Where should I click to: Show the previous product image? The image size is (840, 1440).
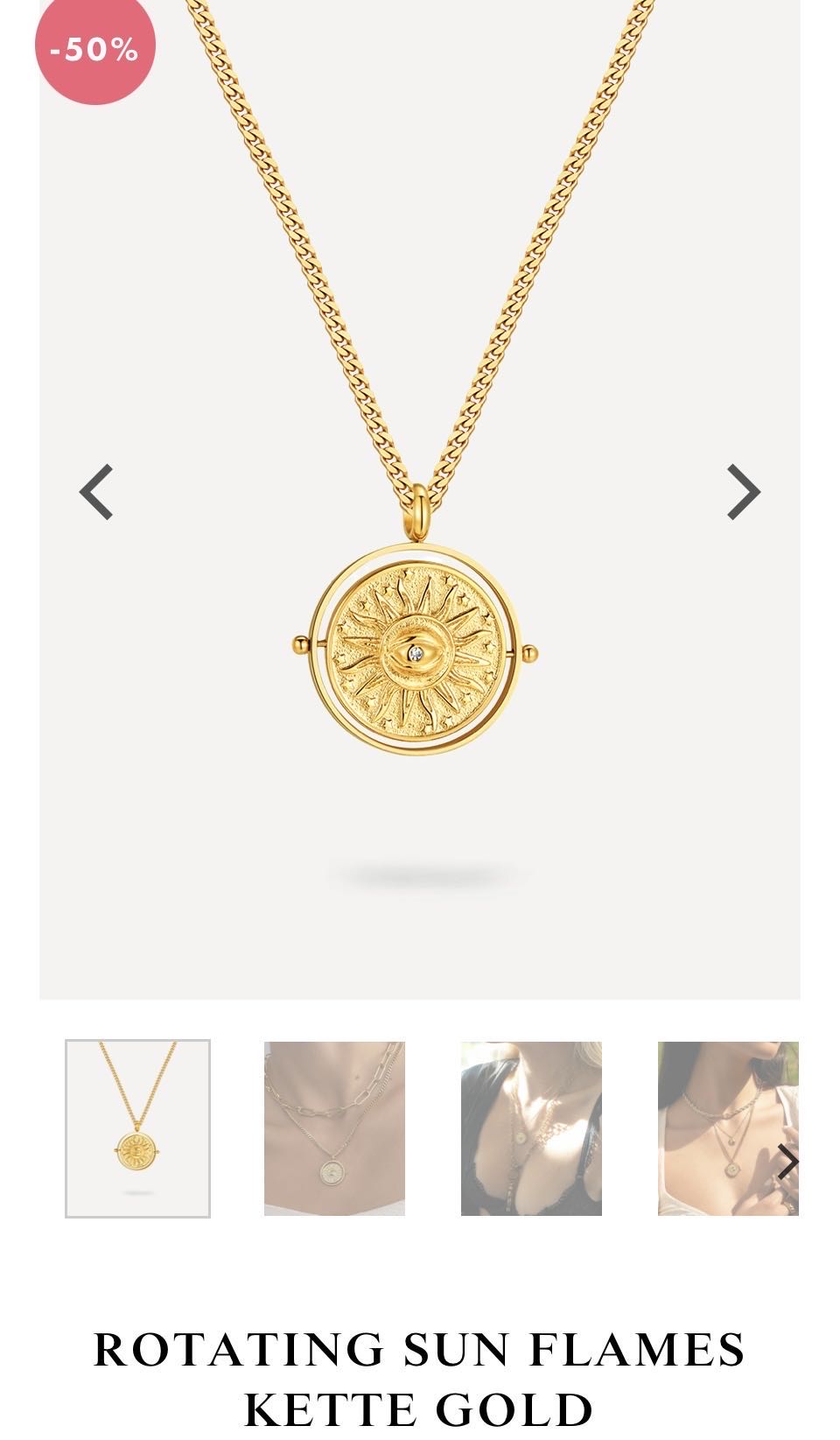coord(96,492)
